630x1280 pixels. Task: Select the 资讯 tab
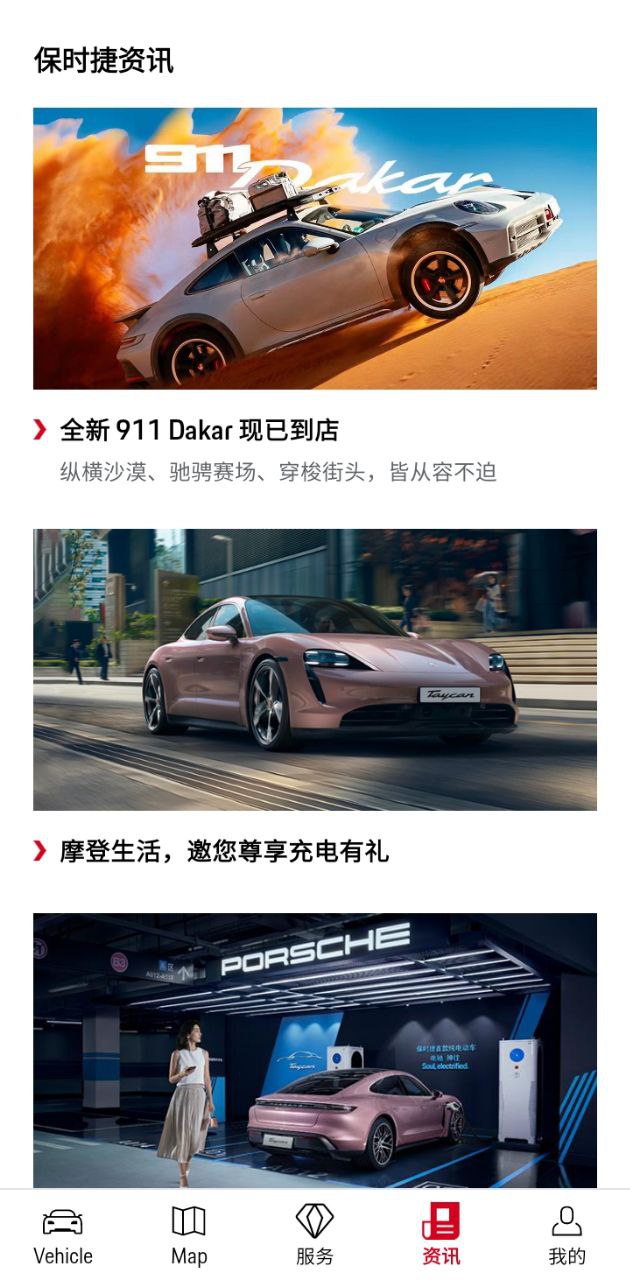(441, 1235)
